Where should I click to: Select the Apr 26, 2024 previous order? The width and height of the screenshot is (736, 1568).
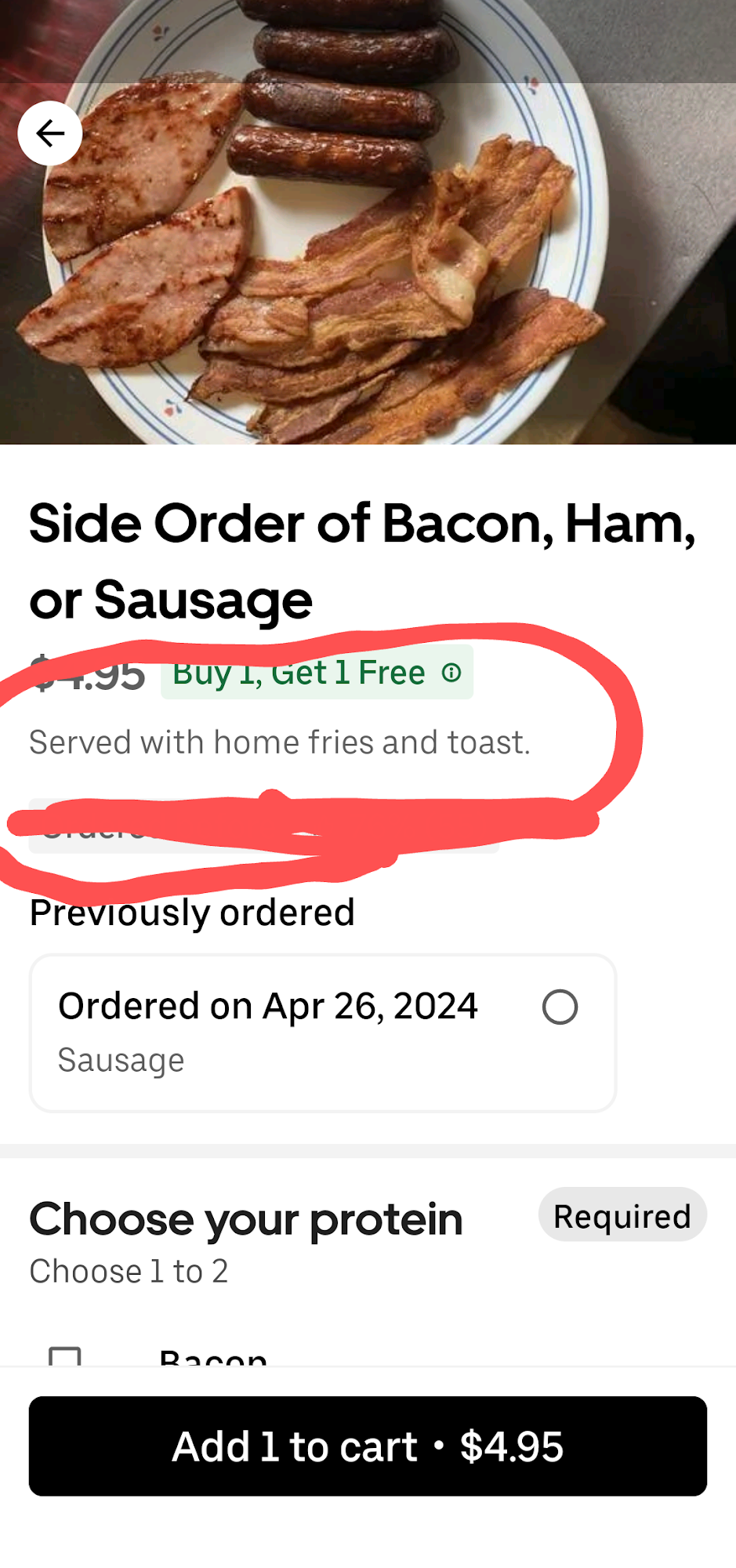tap(560, 1007)
